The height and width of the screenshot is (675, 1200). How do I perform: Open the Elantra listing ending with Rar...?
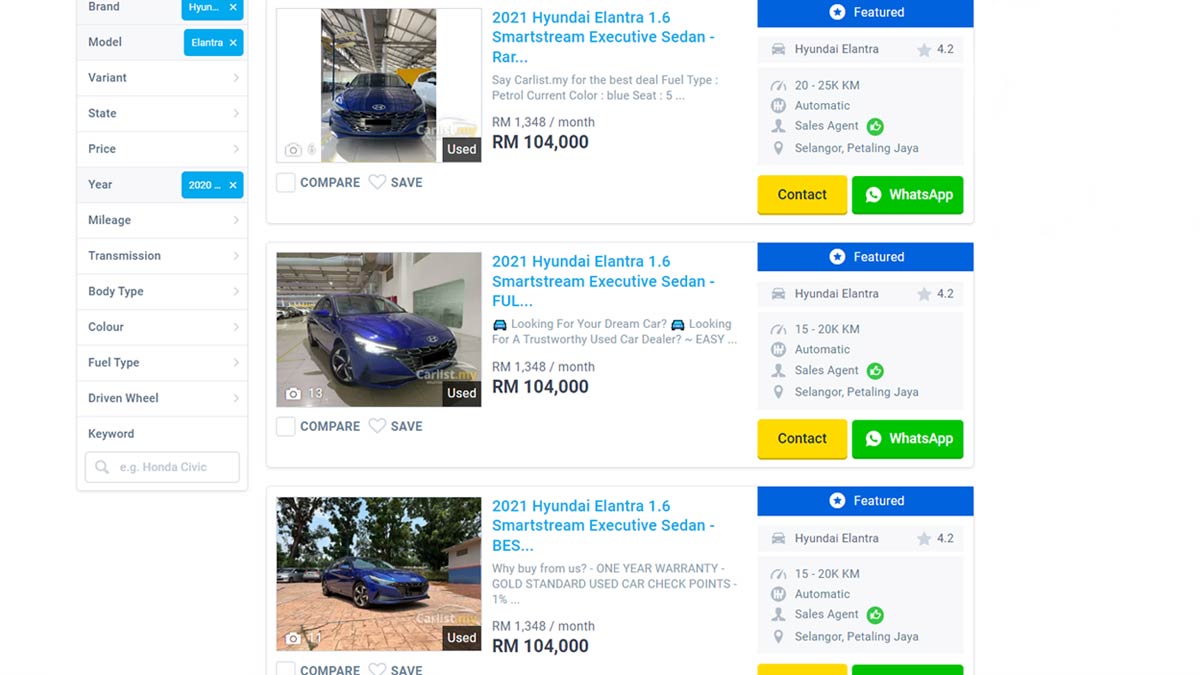pos(602,37)
